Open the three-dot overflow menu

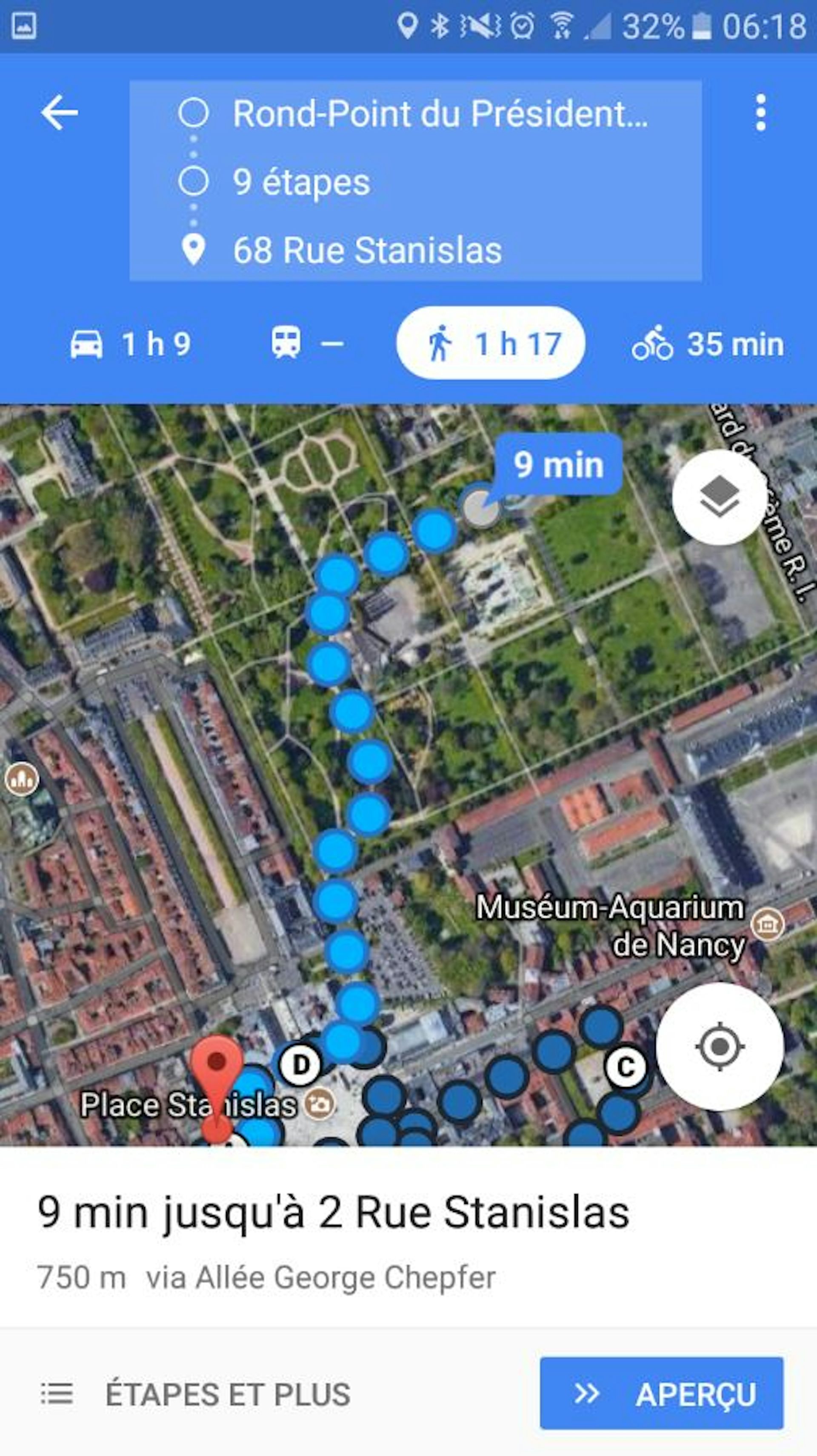pyautogui.click(x=760, y=112)
